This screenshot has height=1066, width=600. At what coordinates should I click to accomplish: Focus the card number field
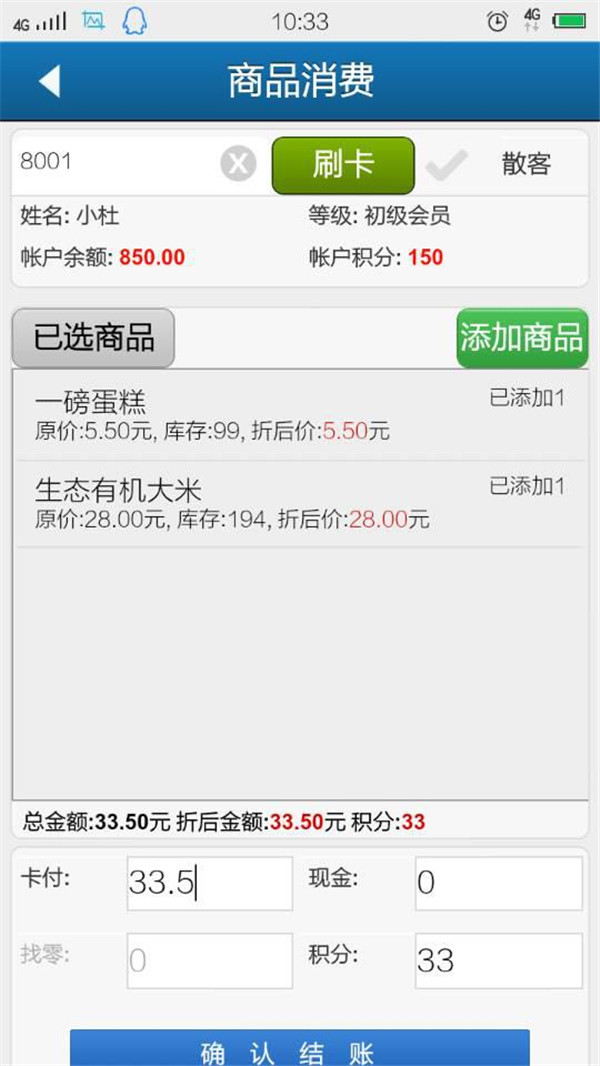coord(115,163)
